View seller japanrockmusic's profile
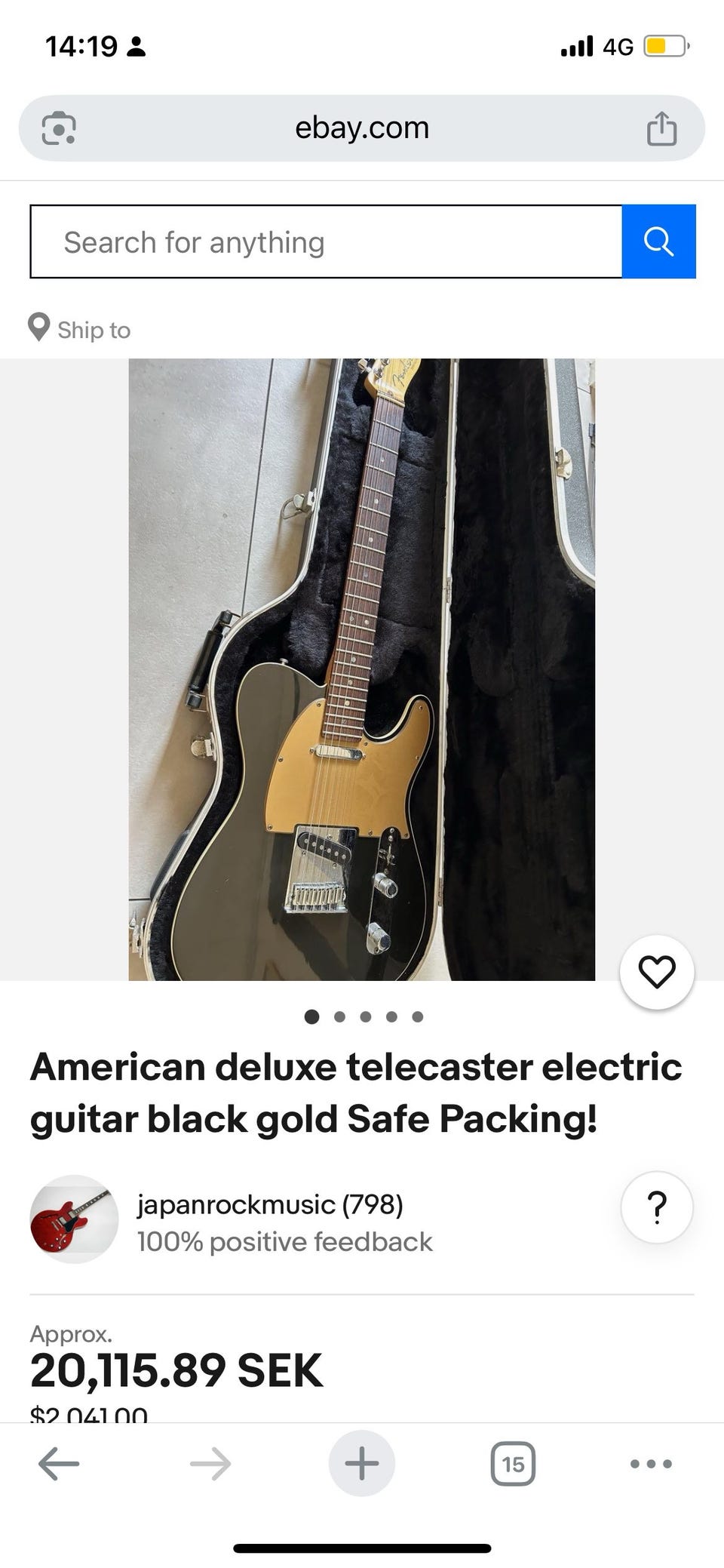 [x=269, y=1205]
